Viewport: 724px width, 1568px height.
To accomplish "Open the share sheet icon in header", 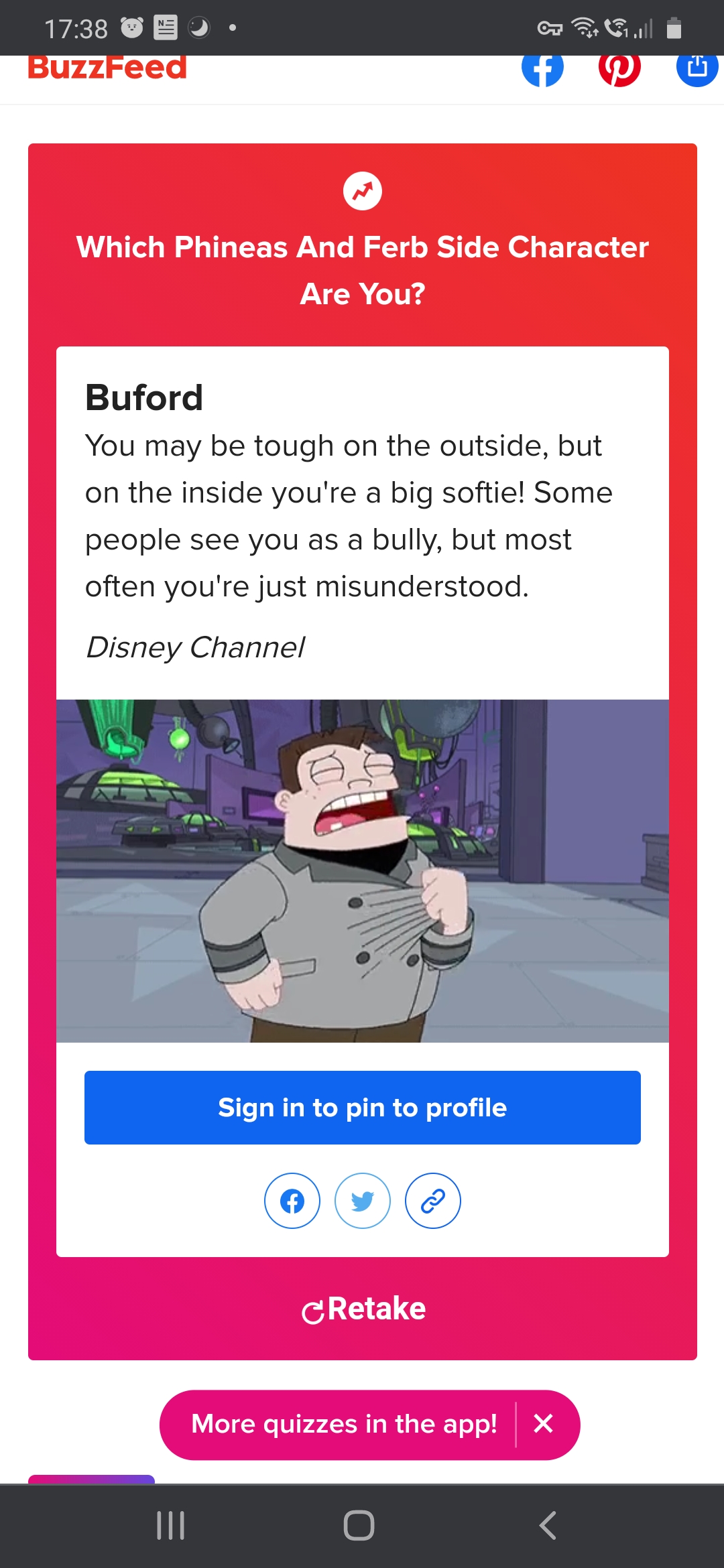I will tap(697, 69).
